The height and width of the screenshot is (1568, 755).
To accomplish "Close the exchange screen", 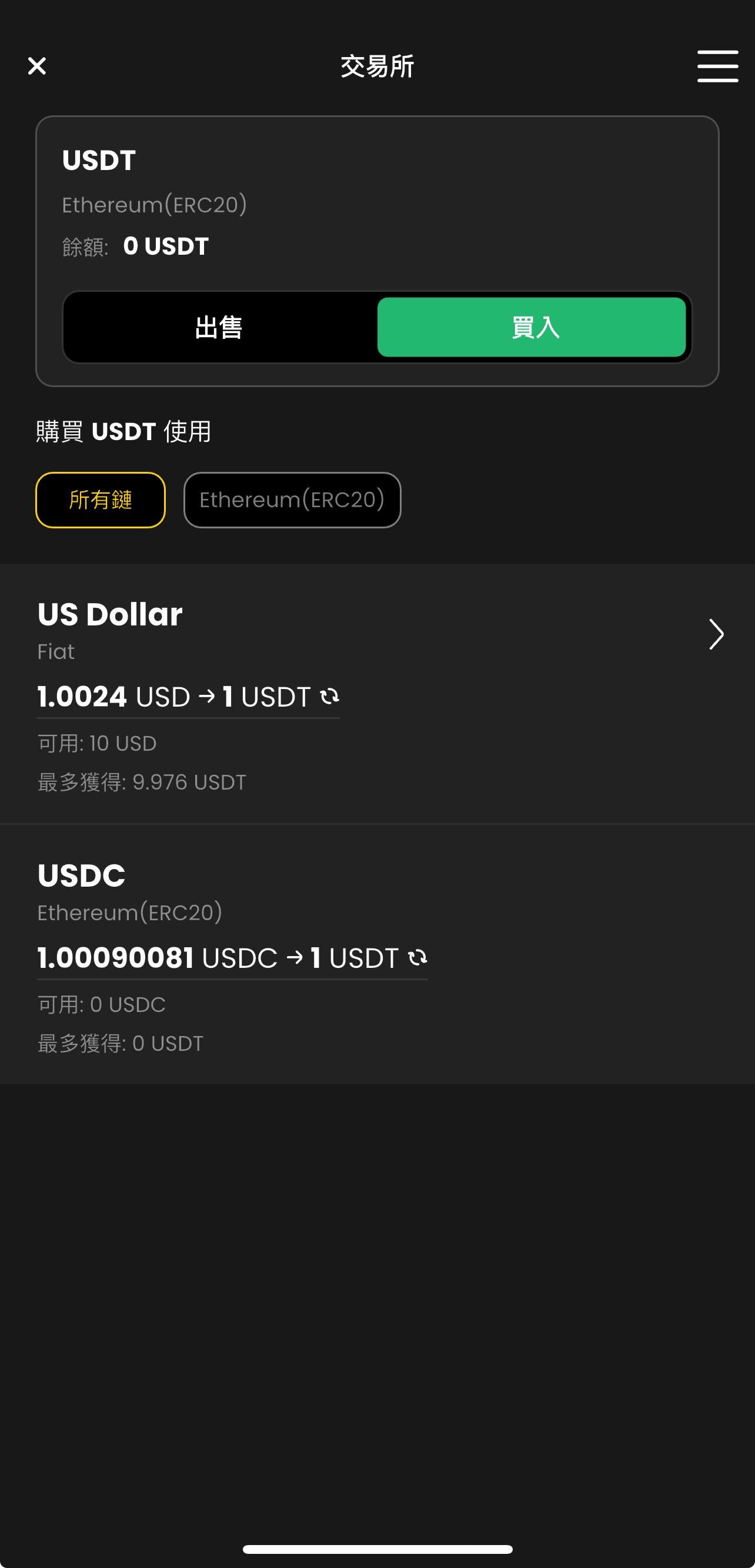I will tap(37, 66).
